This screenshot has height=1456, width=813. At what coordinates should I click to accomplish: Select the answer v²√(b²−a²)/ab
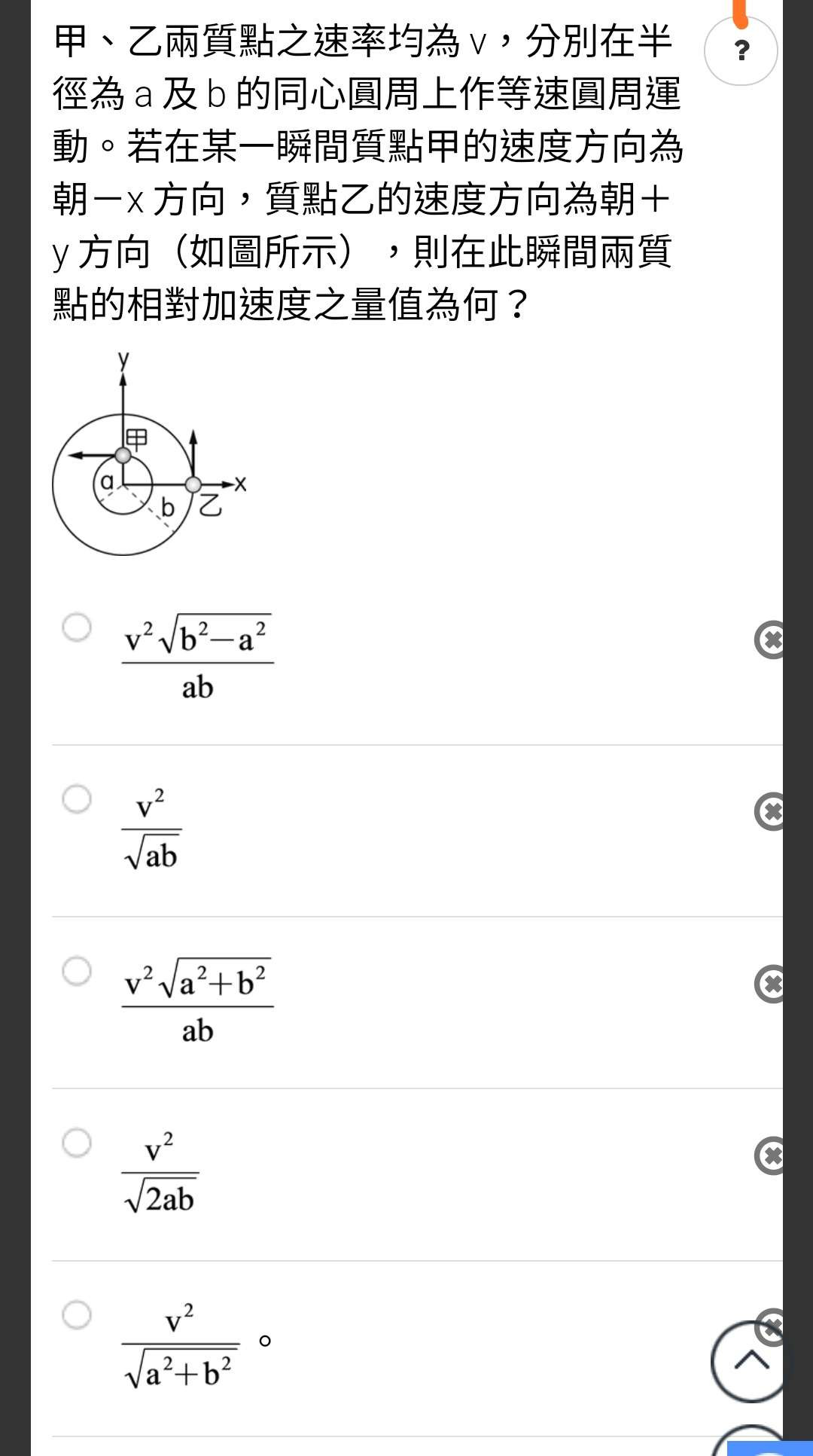point(77,627)
